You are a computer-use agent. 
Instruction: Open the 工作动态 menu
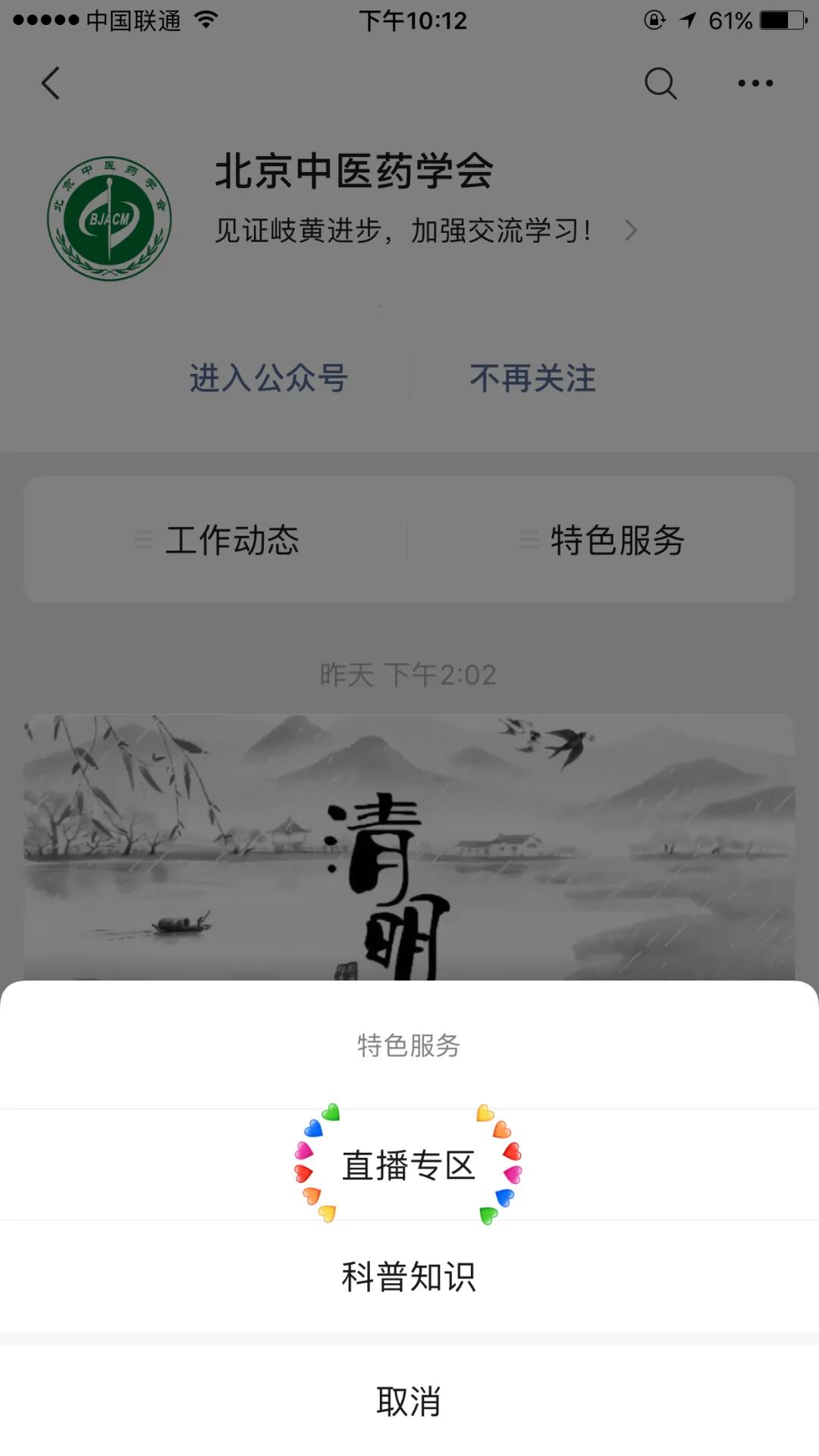[x=218, y=540]
